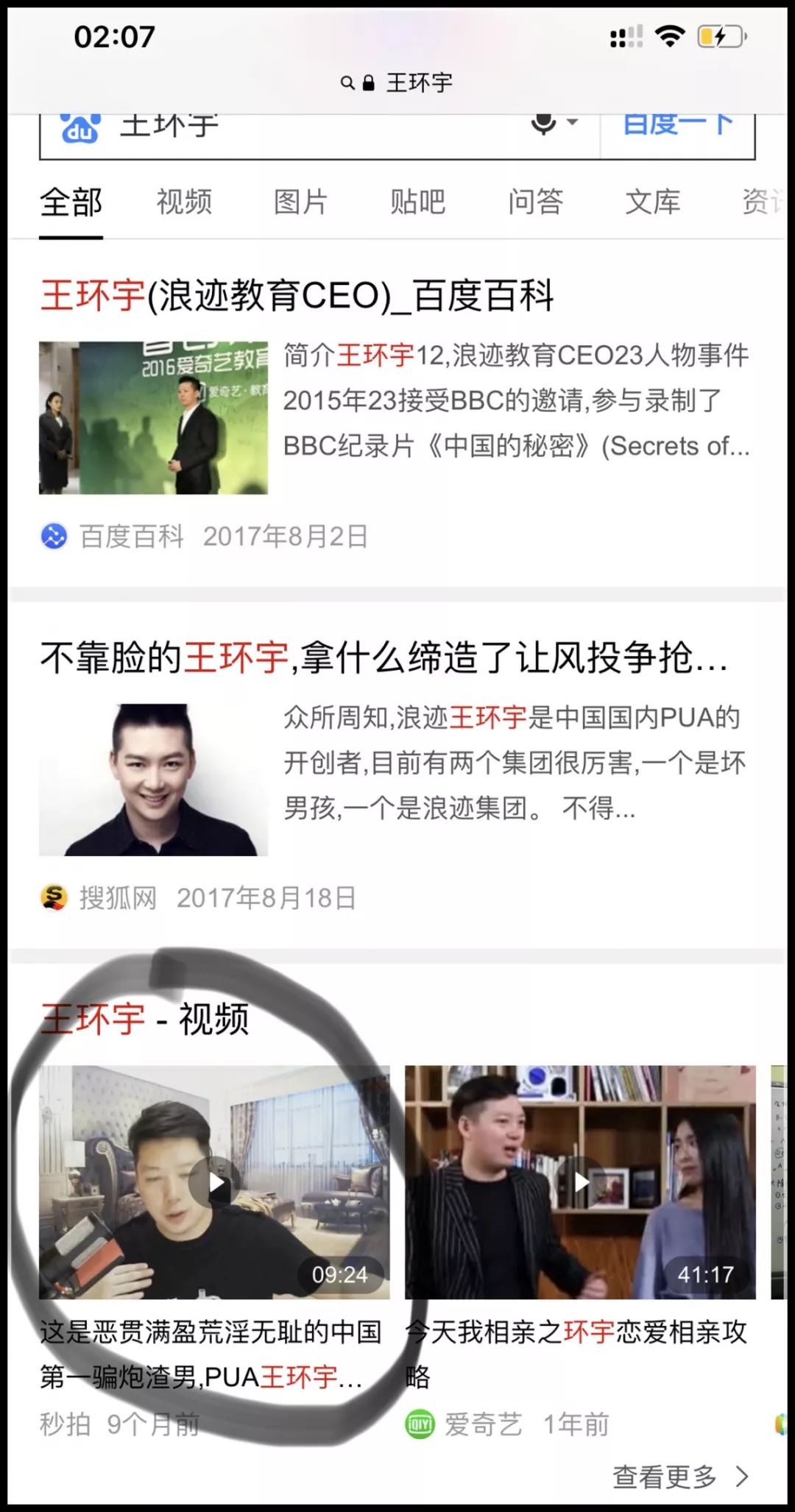Screen dimensions: 795x1512
Task: Open the 搜狐网 article 不靠脸的王环宇
Action: point(383,657)
